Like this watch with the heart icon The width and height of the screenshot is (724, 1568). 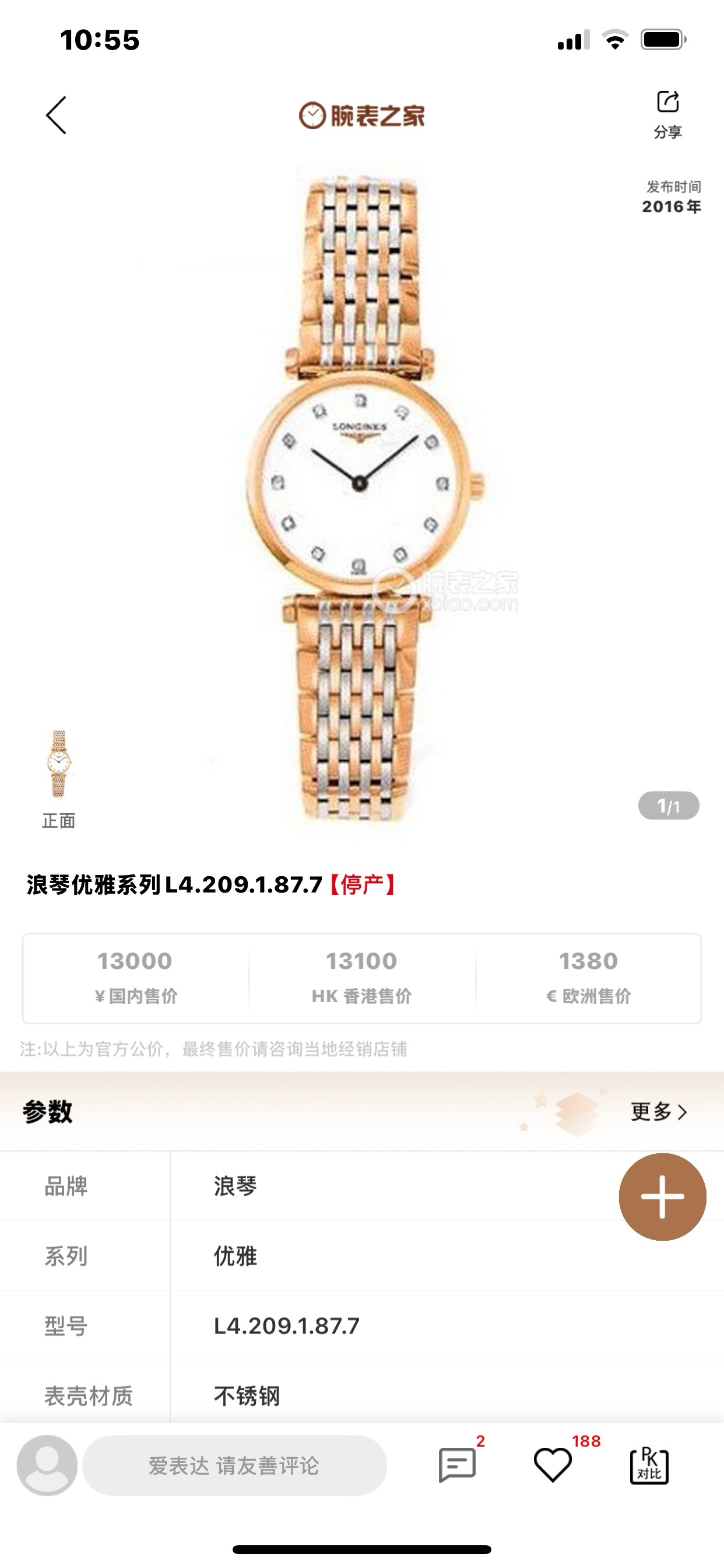(x=553, y=1464)
